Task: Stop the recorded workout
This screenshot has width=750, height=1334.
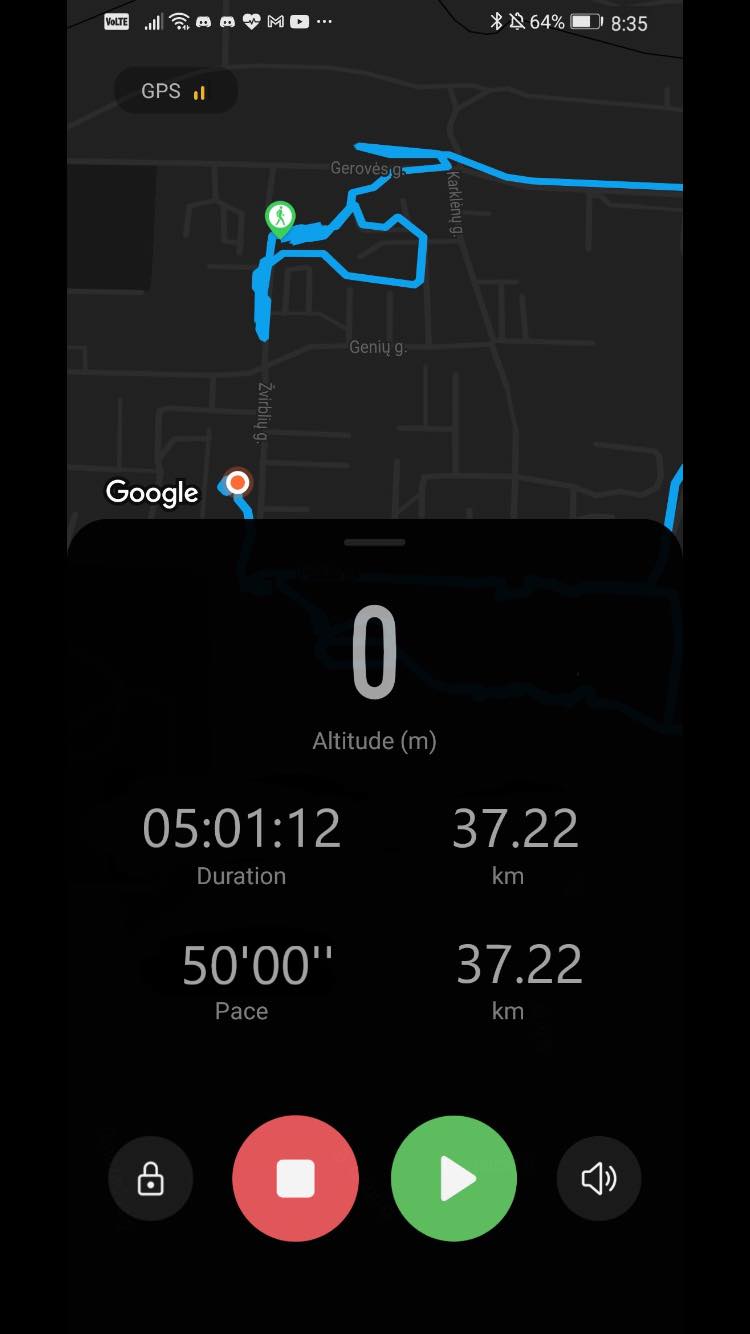Action: tap(295, 1179)
